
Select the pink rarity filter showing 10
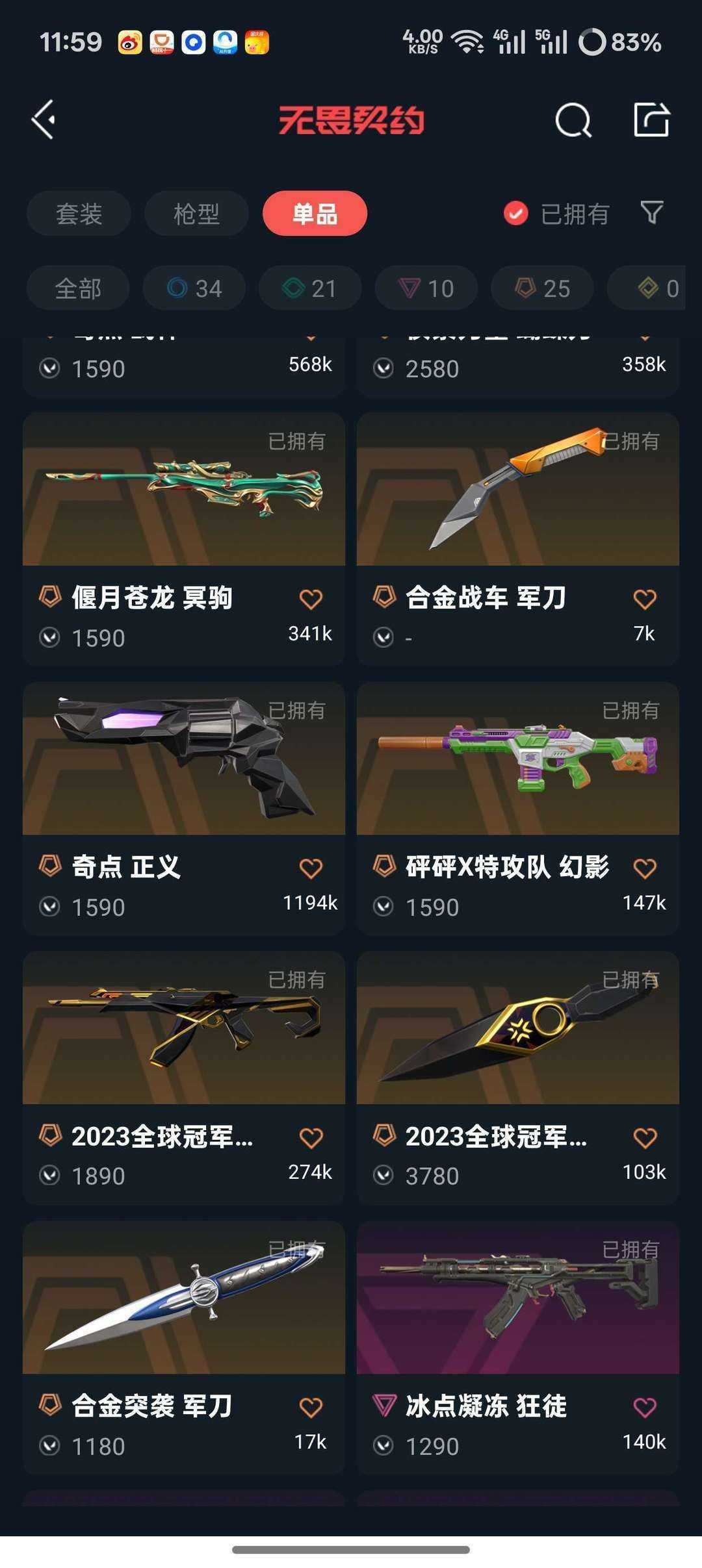pyautogui.click(x=425, y=288)
